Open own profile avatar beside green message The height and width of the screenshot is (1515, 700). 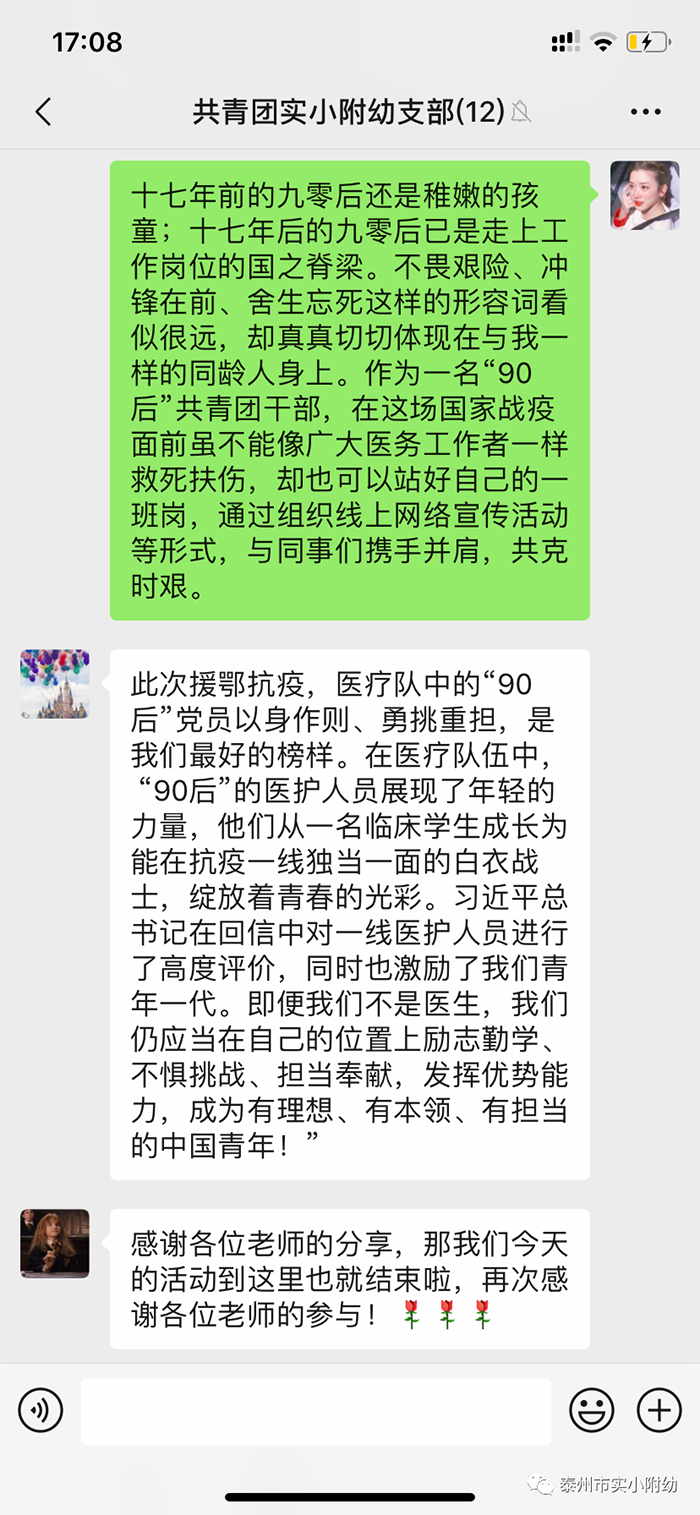click(645, 195)
